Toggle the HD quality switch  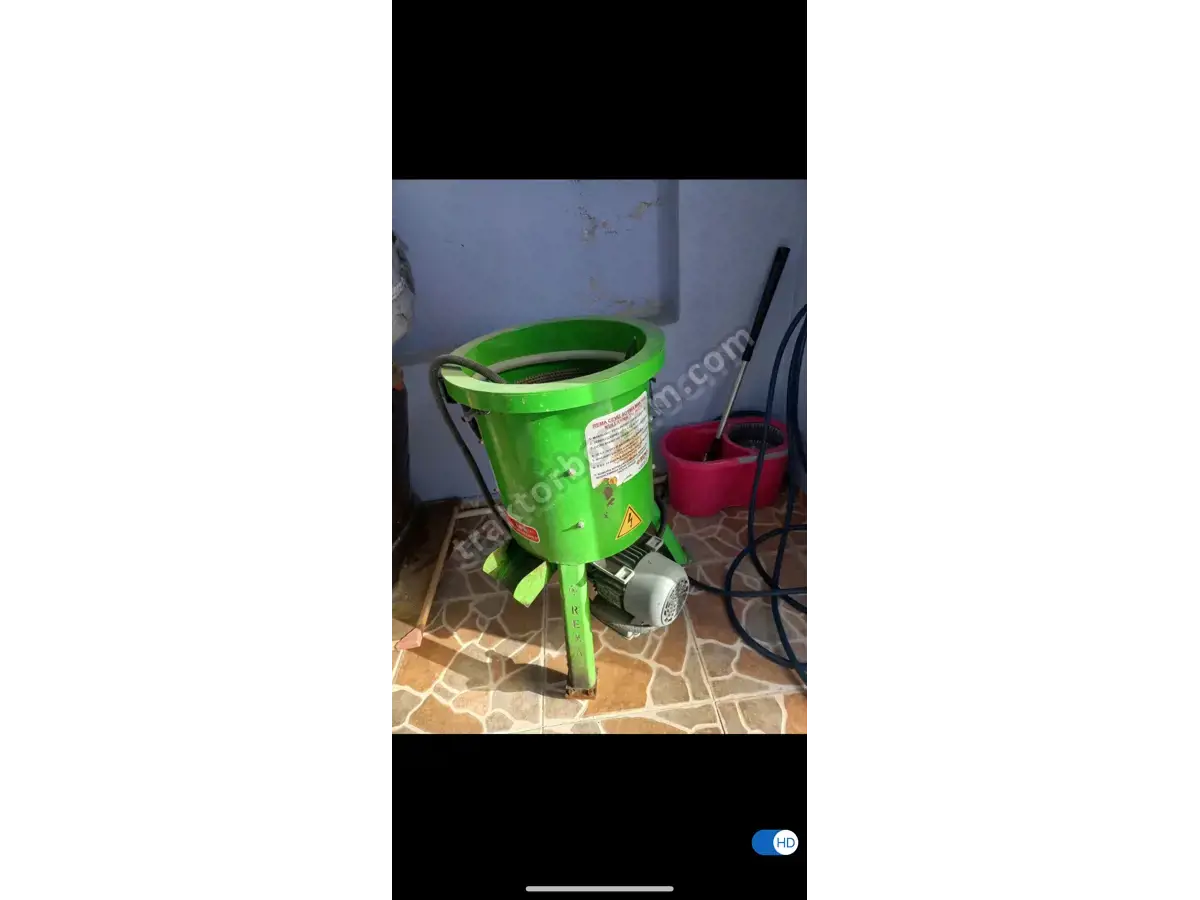click(x=775, y=842)
